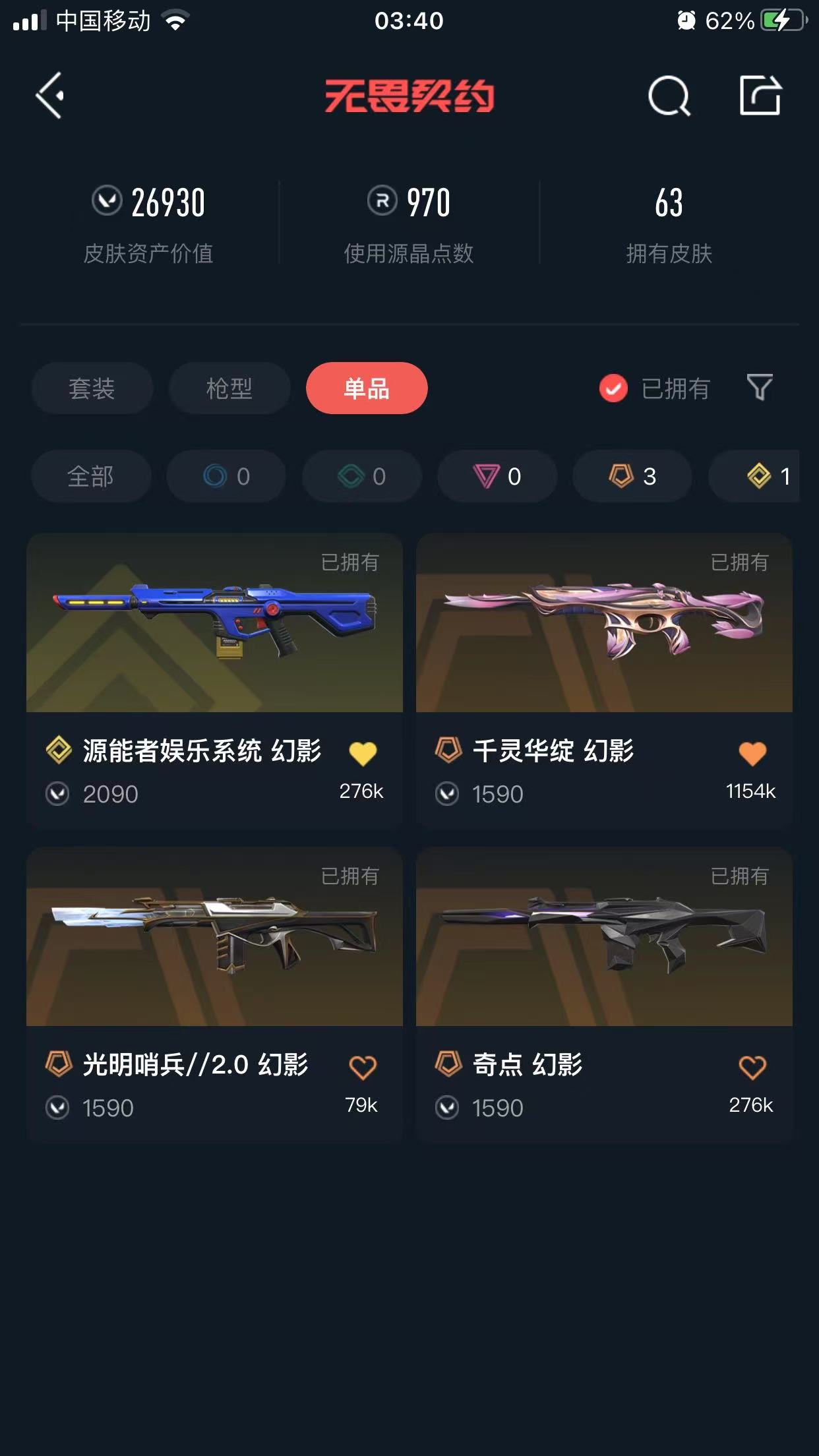The height and width of the screenshot is (1456, 819).
Task: Like the 奇点 幻影 skin
Action: pos(752,1068)
